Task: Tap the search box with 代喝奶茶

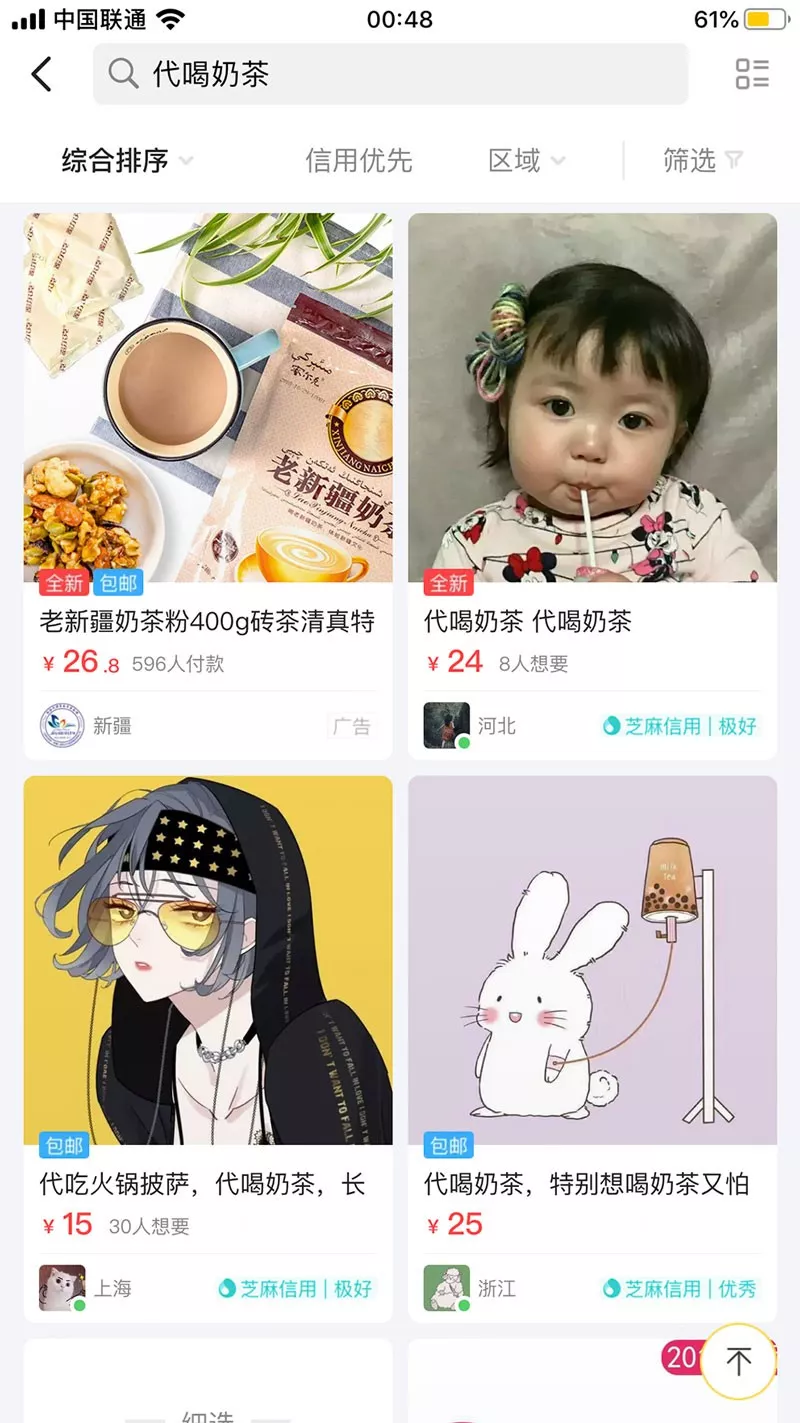Action: coord(390,74)
